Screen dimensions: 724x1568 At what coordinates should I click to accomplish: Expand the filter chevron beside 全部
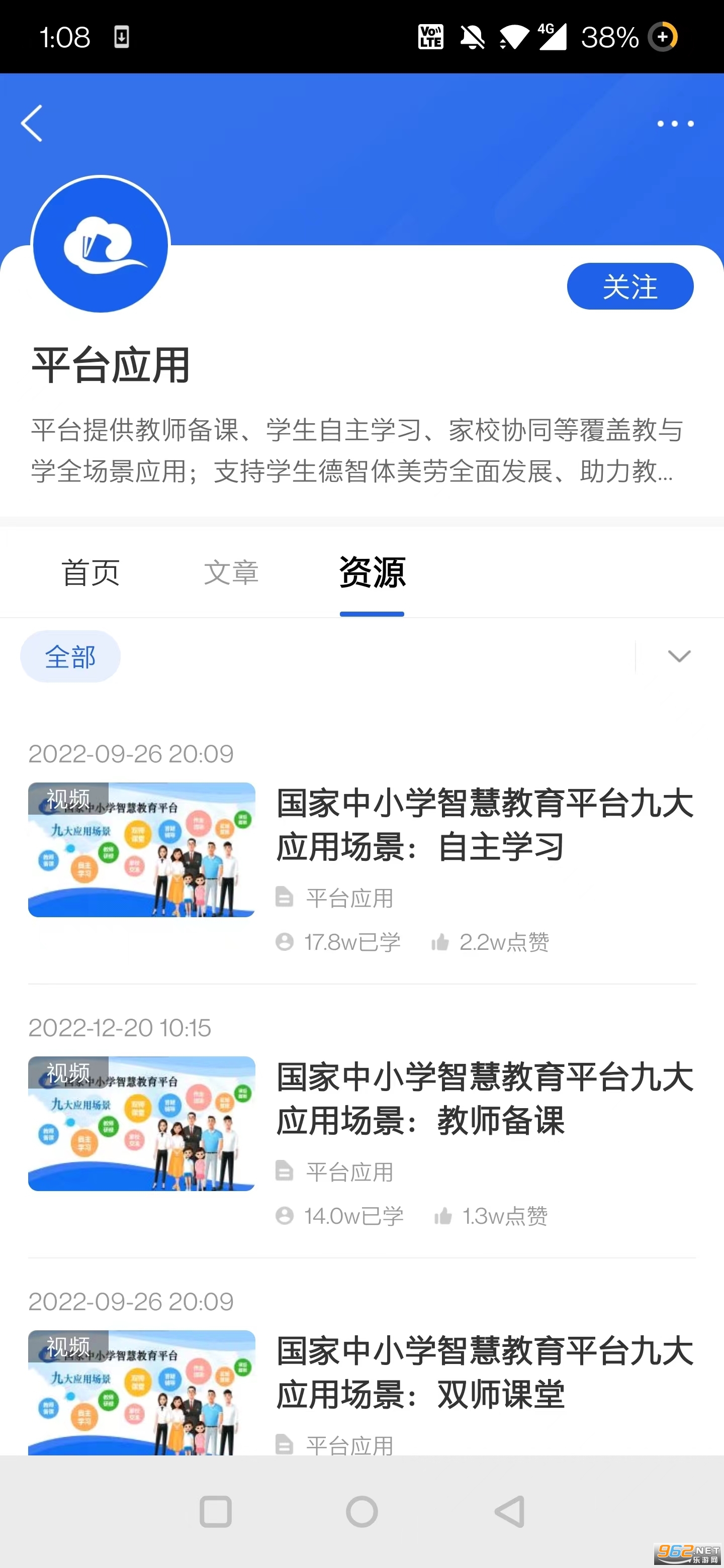[679, 656]
